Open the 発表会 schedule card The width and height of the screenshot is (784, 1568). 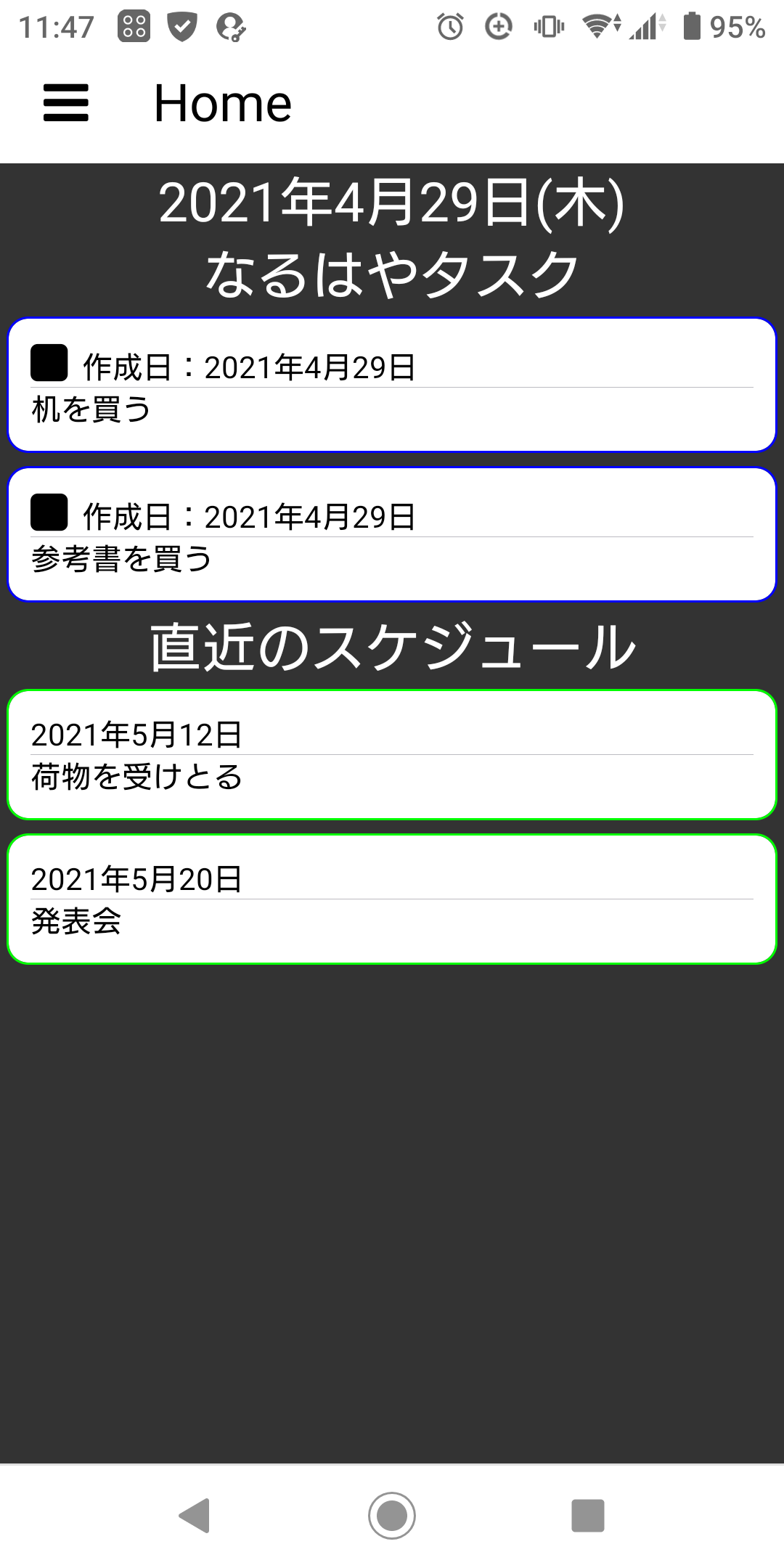pos(392,899)
